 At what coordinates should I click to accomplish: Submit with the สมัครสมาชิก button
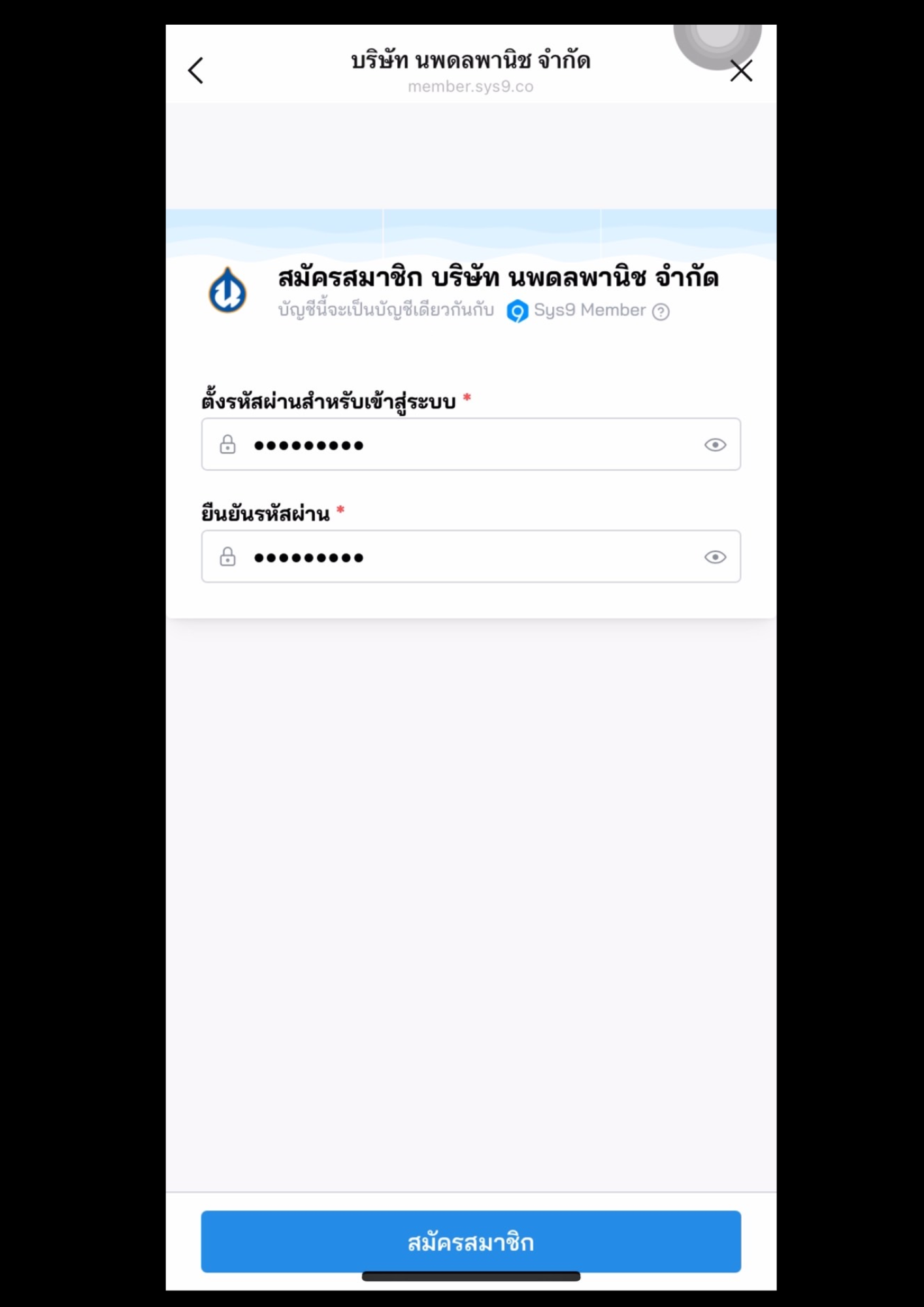pyautogui.click(x=470, y=1241)
